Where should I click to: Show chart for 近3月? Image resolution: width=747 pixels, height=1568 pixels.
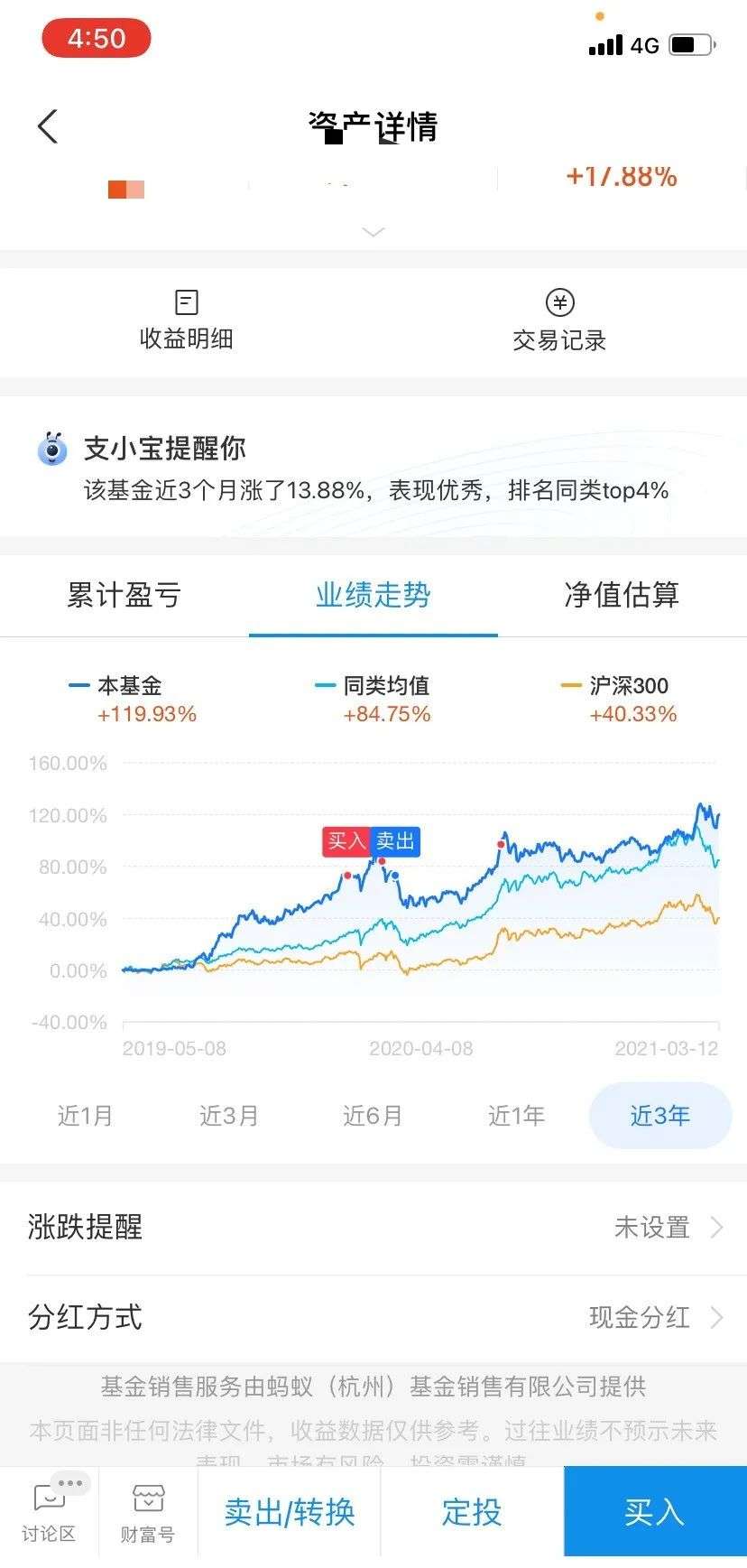click(228, 1116)
